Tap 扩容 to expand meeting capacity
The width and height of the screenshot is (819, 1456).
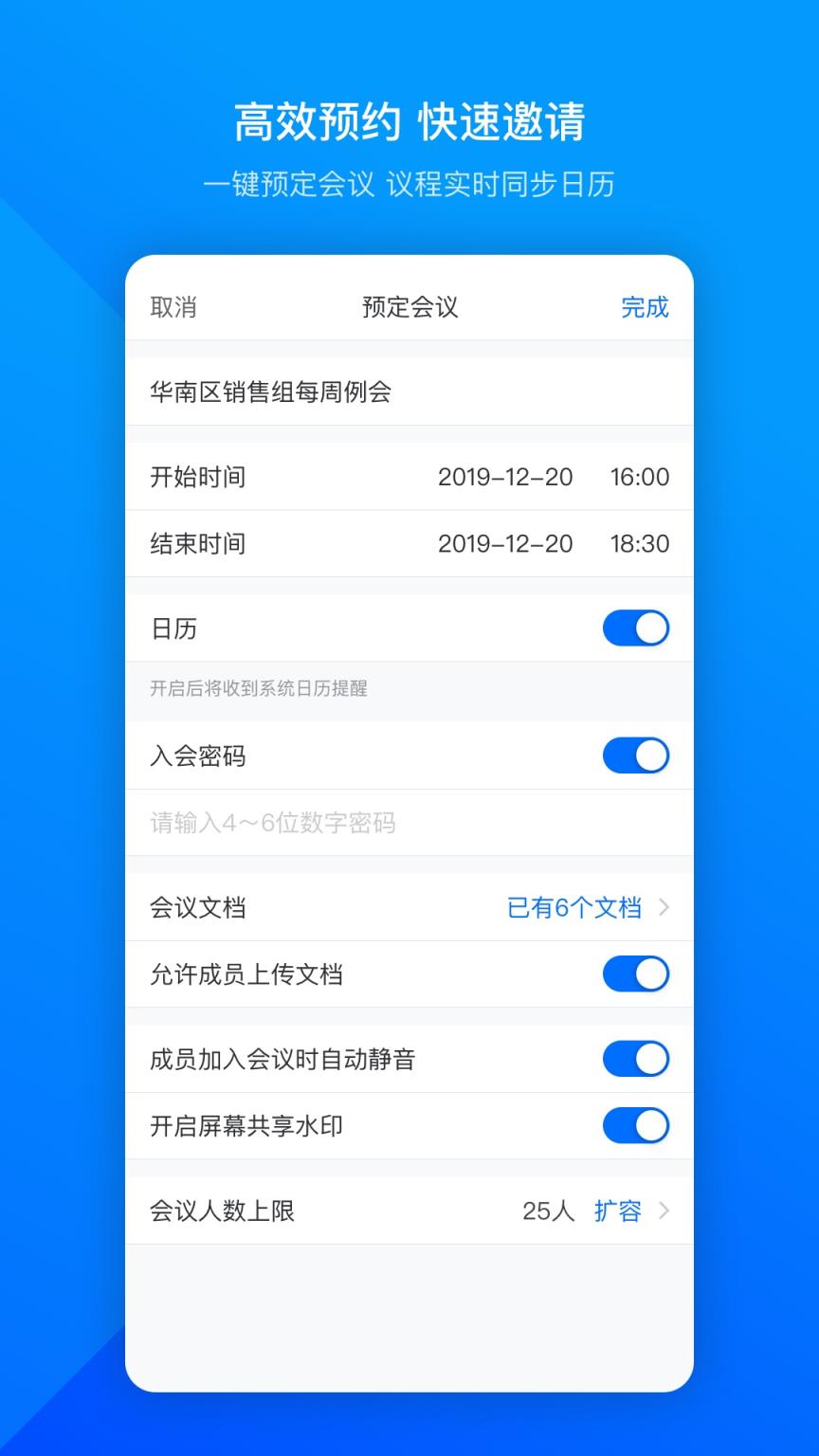(617, 1210)
